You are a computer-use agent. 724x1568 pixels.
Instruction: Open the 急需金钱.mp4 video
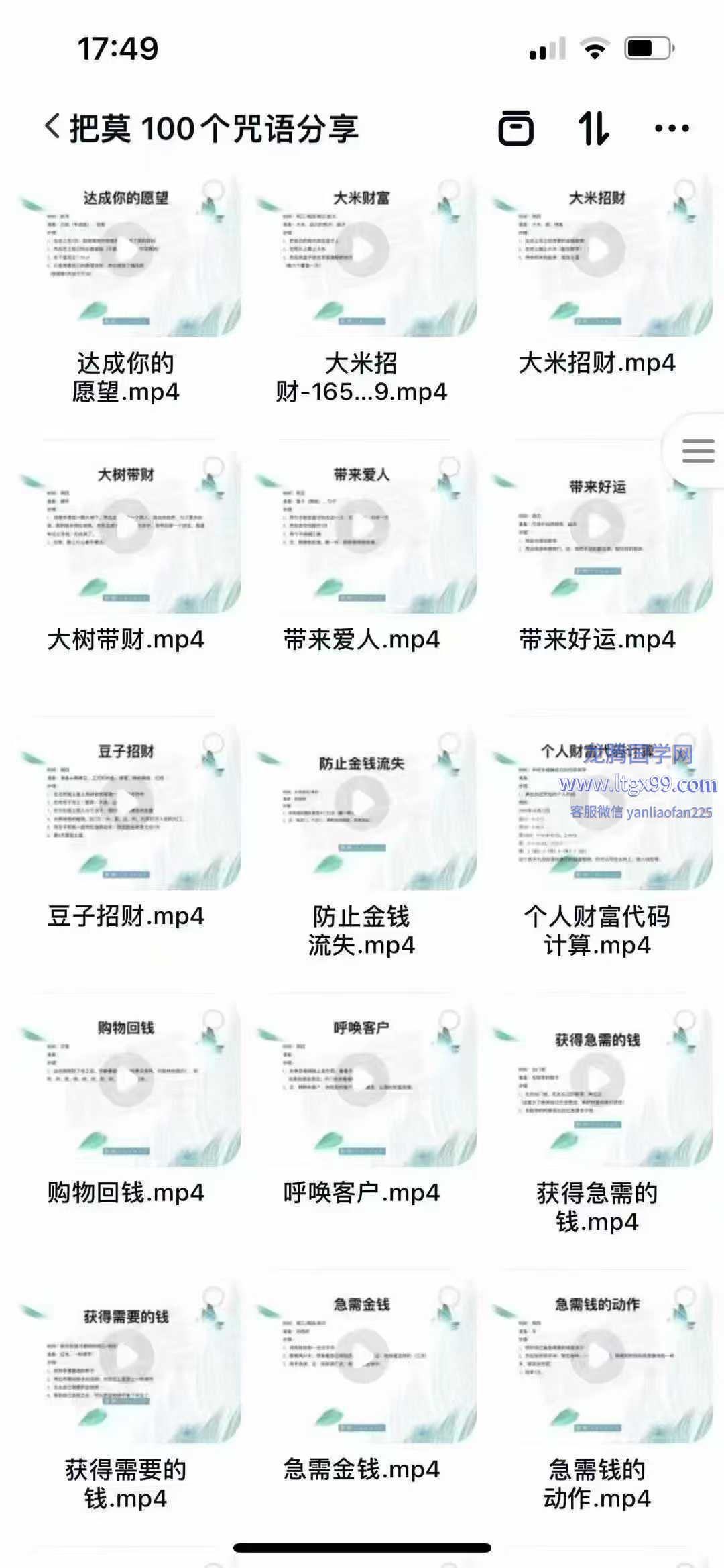click(x=362, y=1356)
